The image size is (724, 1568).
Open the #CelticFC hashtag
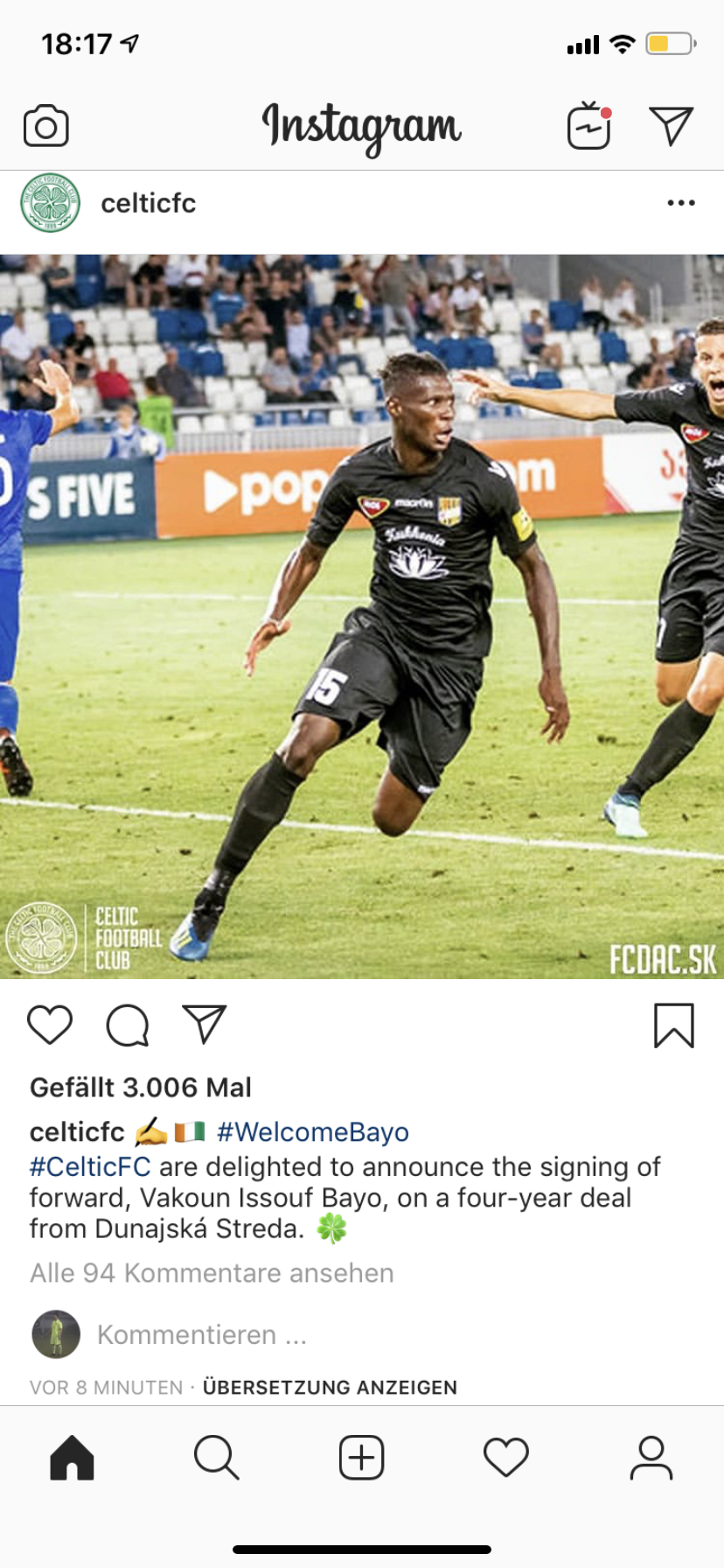point(90,1166)
